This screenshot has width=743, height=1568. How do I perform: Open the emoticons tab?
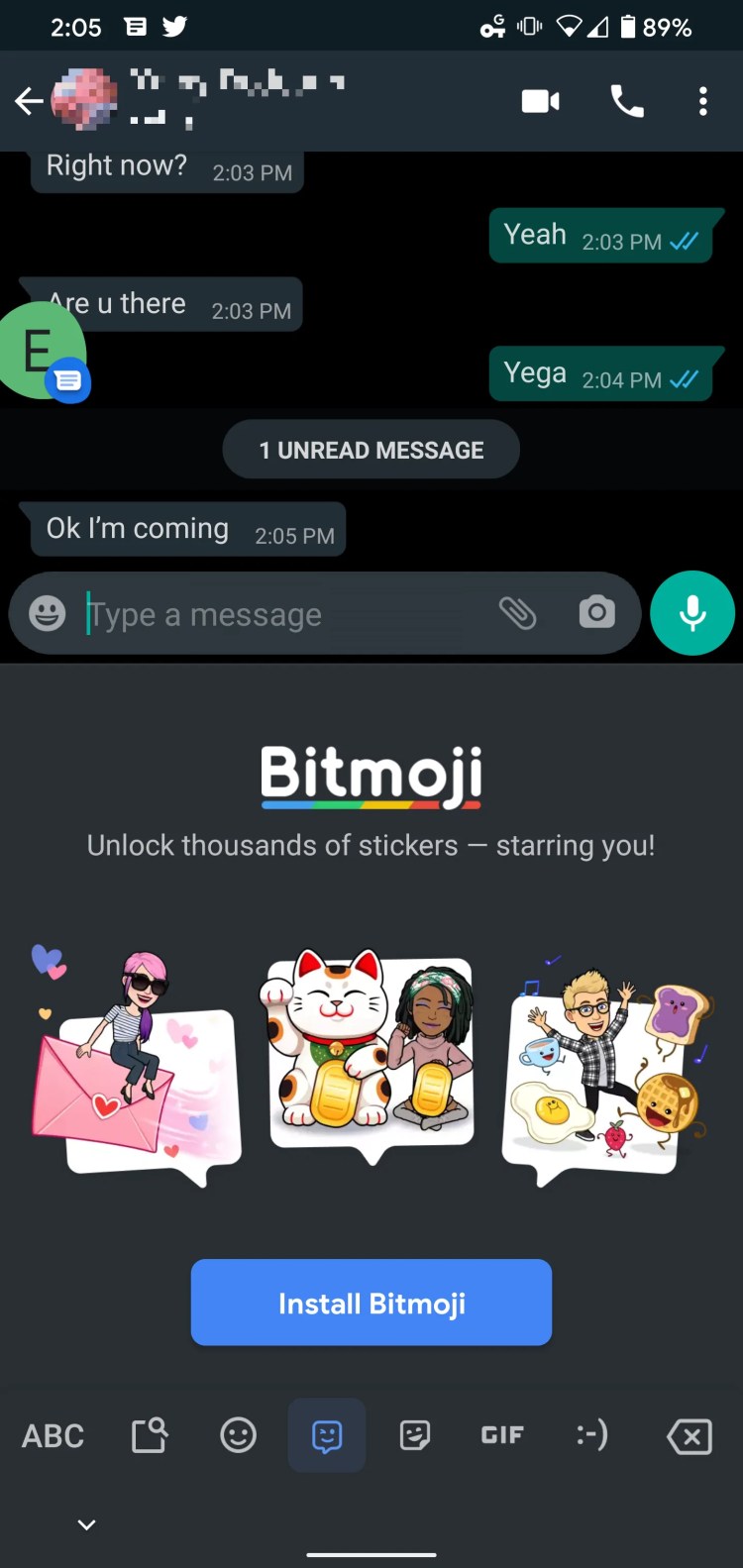pos(591,1435)
